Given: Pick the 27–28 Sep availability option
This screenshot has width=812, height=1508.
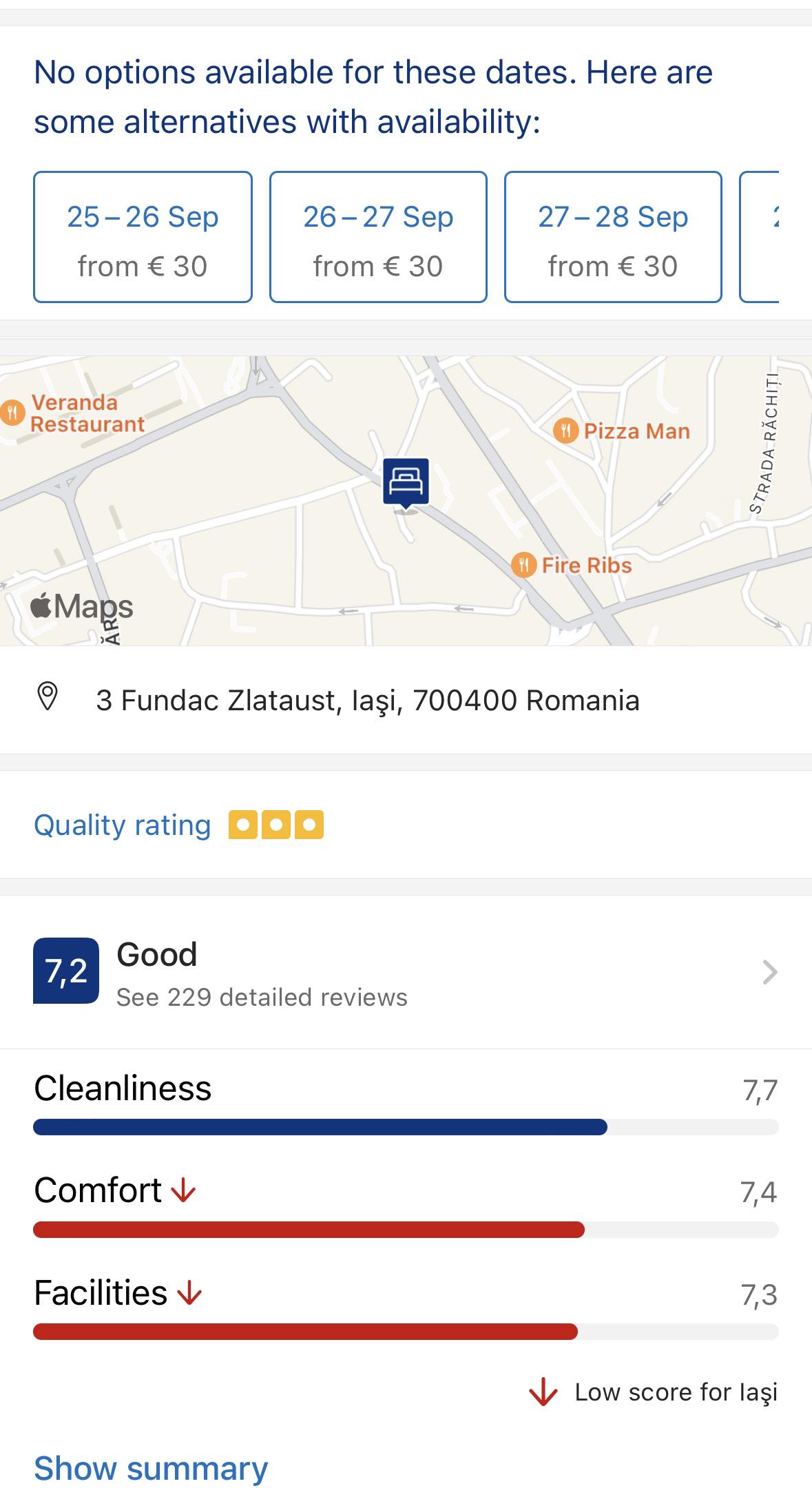Looking at the screenshot, I should pyautogui.click(x=613, y=237).
